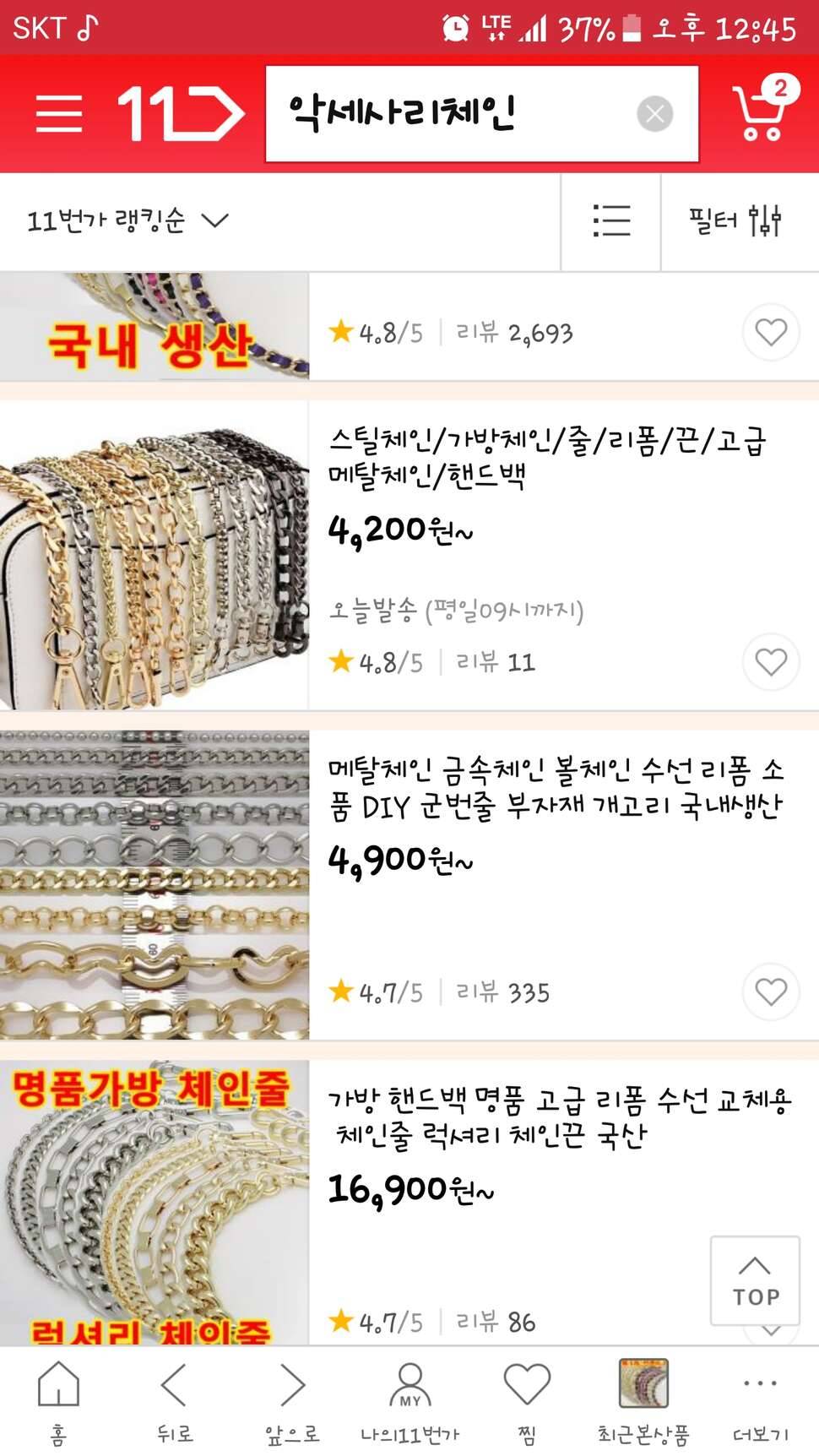Tap 뒤로 to go back
The height and width of the screenshot is (1456, 819).
click(175, 1397)
